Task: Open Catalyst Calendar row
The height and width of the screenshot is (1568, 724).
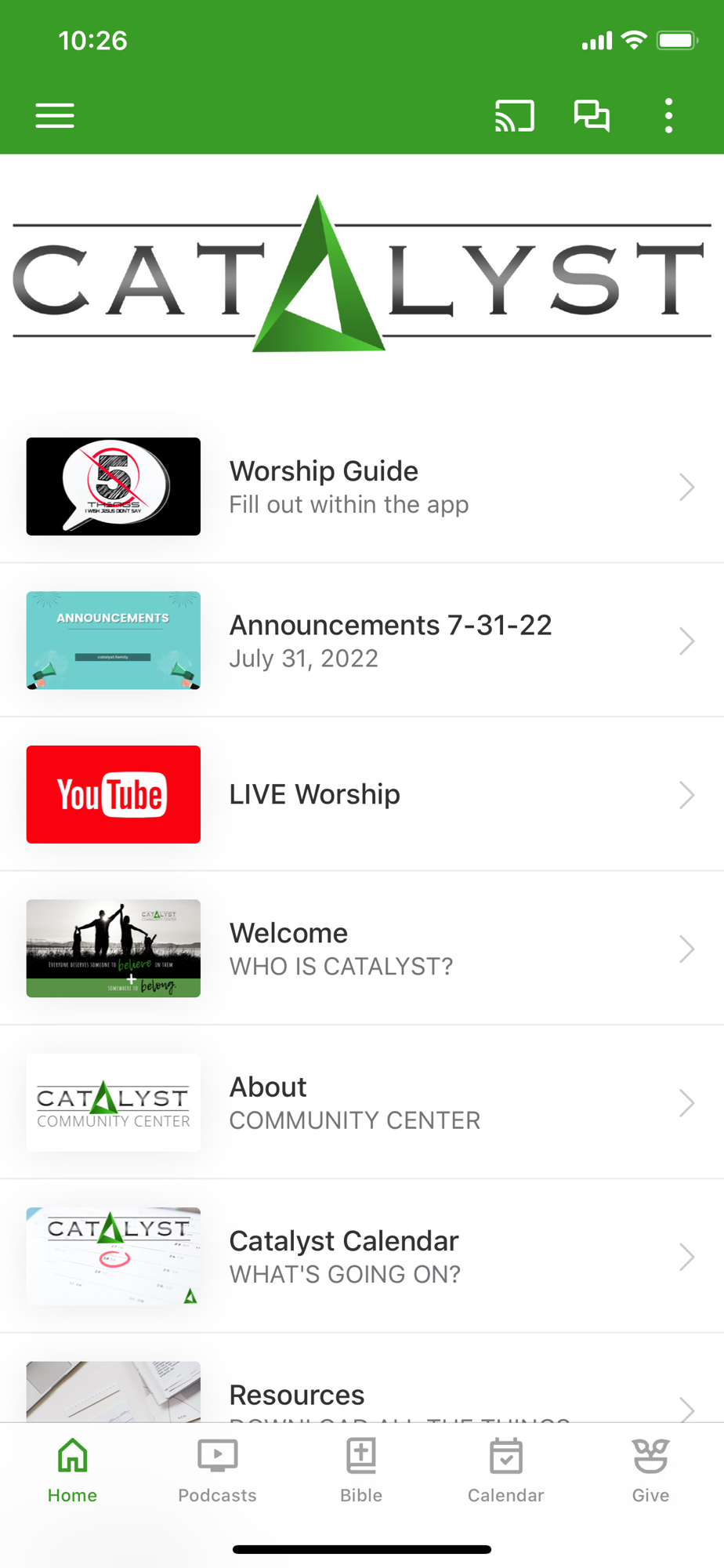Action: 360,1256
